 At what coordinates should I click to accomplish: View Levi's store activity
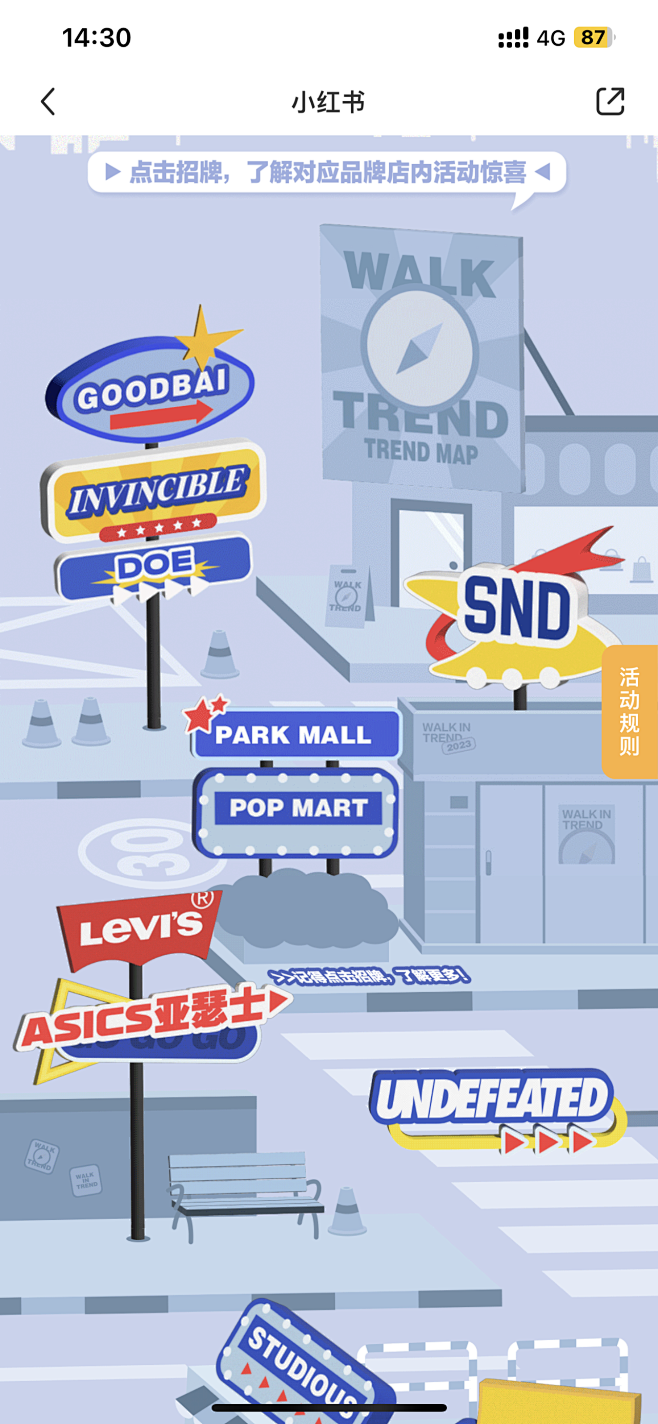click(x=140, y=929)
